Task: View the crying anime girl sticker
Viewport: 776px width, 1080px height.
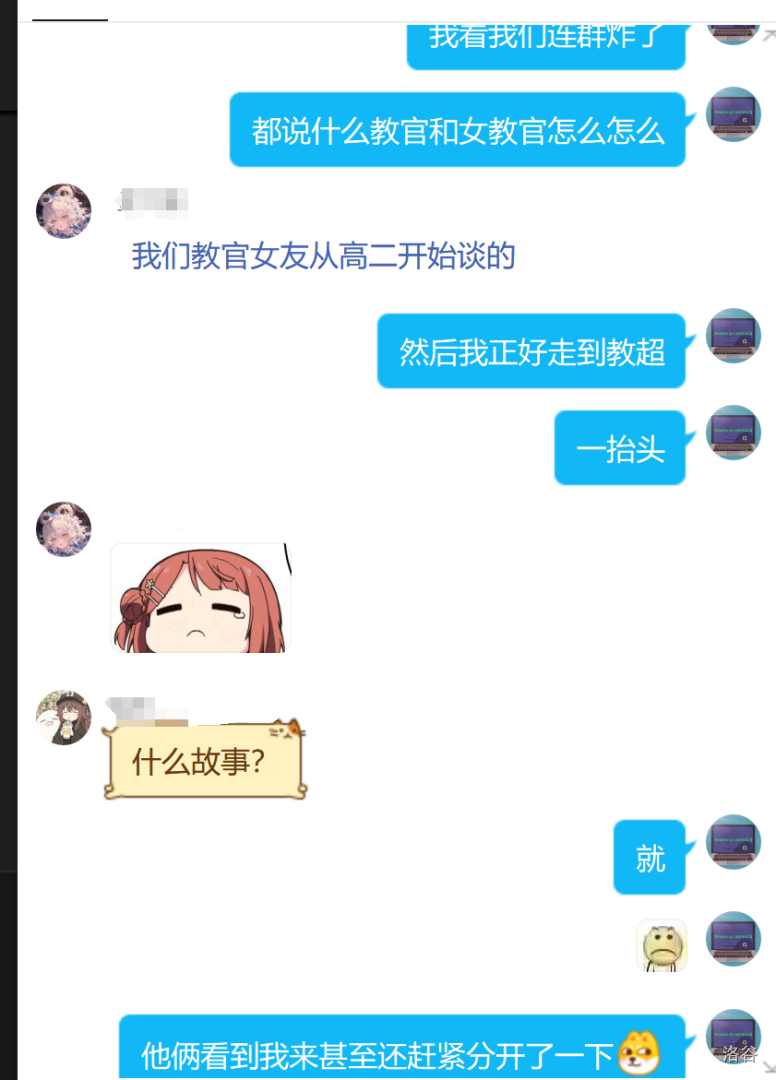Action: click(x=200, y=598)
